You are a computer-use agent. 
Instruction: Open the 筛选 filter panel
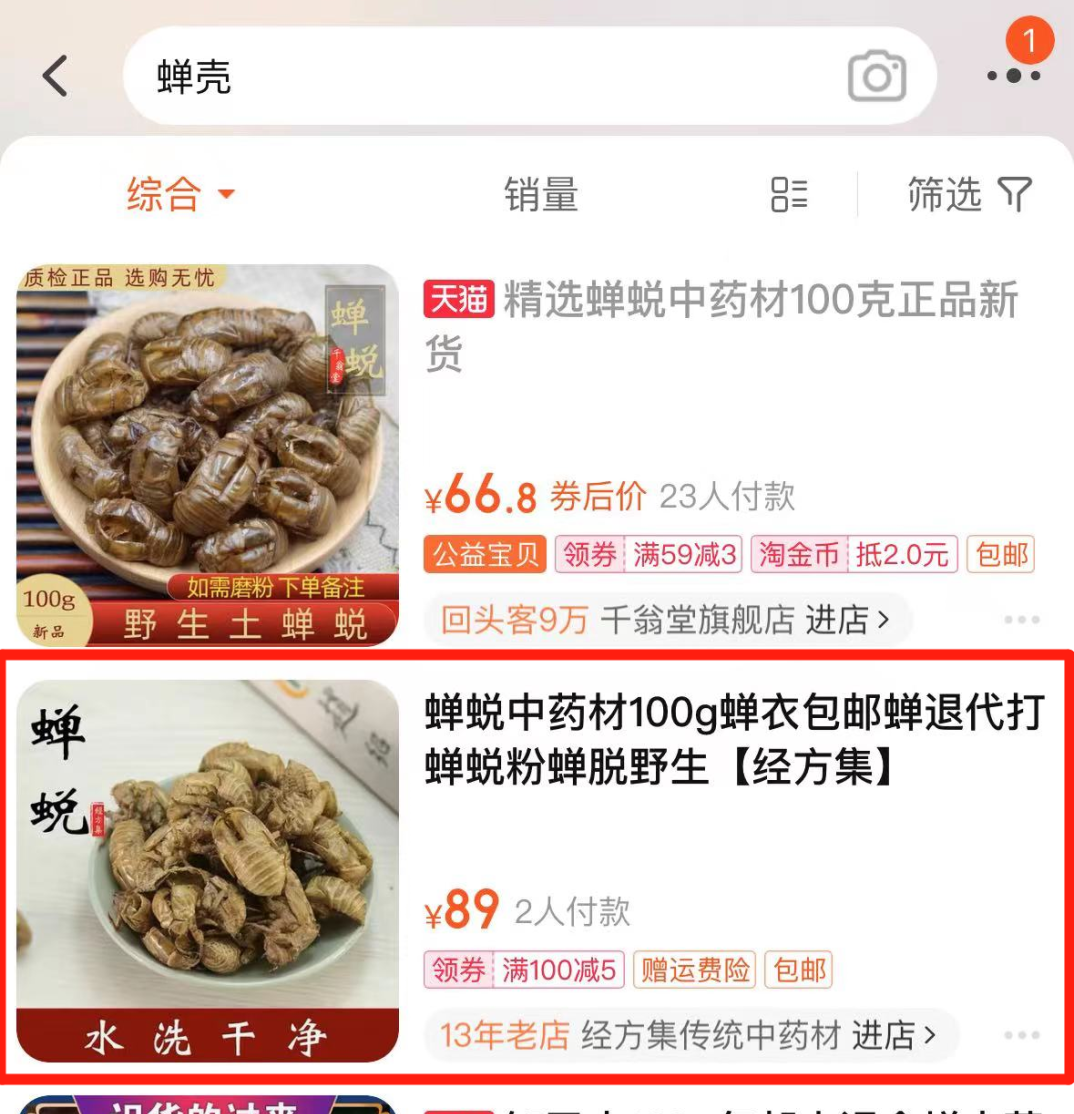(968, 195)
